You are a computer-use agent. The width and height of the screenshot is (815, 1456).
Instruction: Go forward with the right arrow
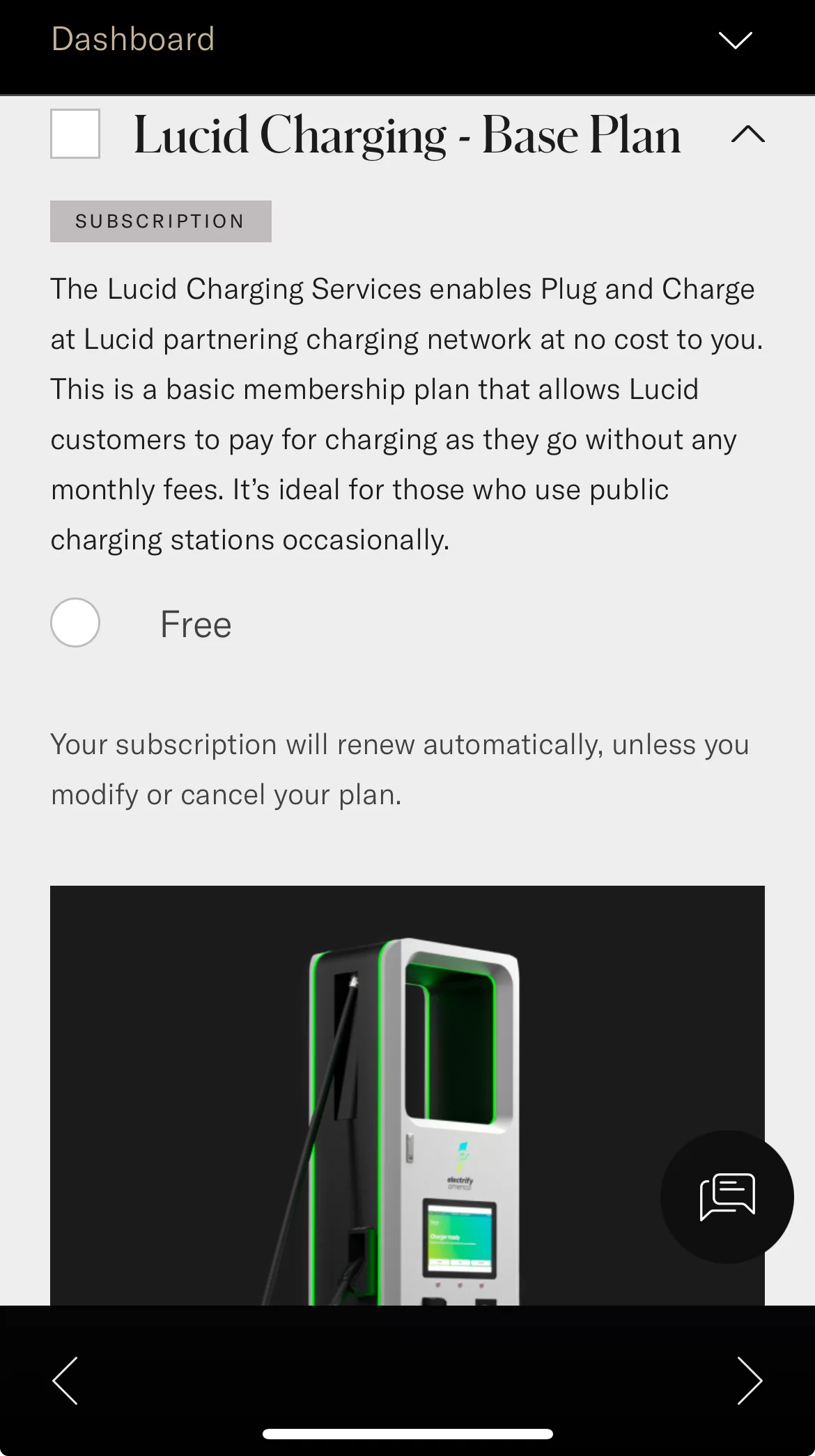tap(750, 1380)
